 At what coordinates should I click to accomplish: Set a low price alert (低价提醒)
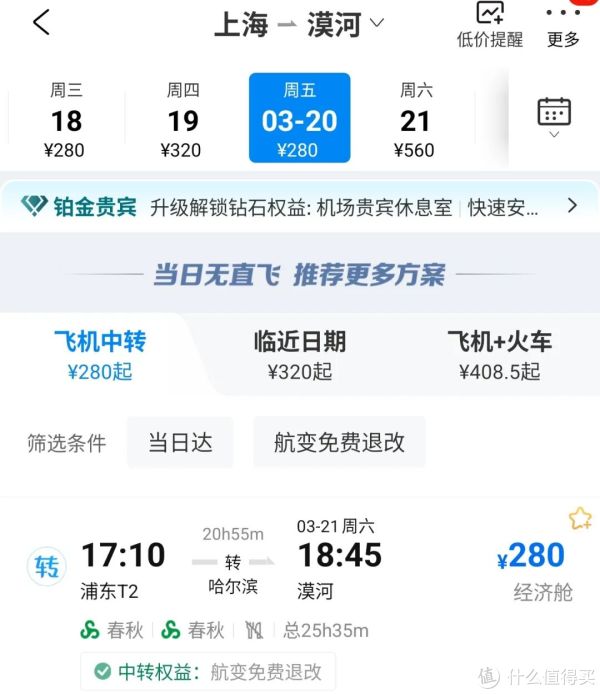(490, 25)
